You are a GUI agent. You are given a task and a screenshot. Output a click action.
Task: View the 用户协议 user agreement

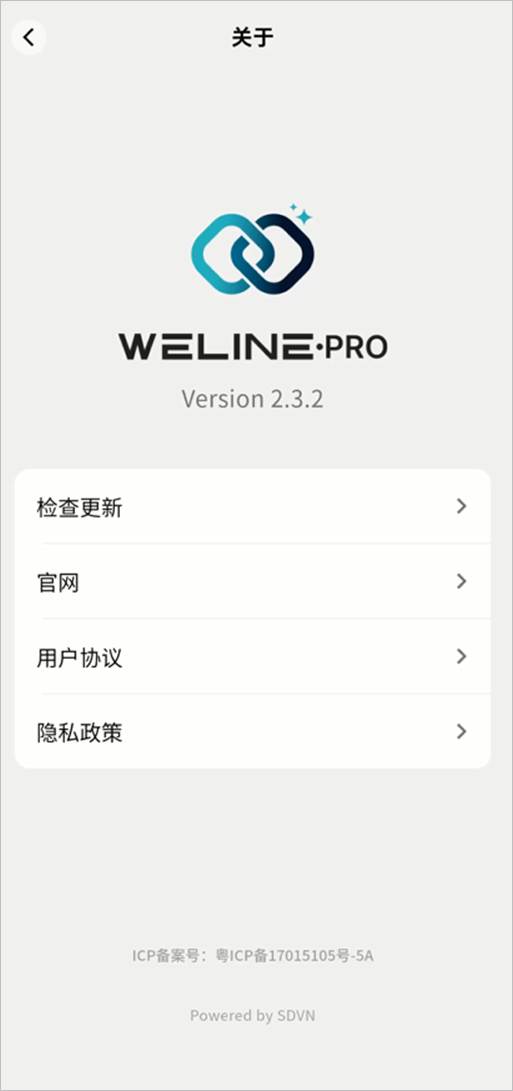[253, 657]
